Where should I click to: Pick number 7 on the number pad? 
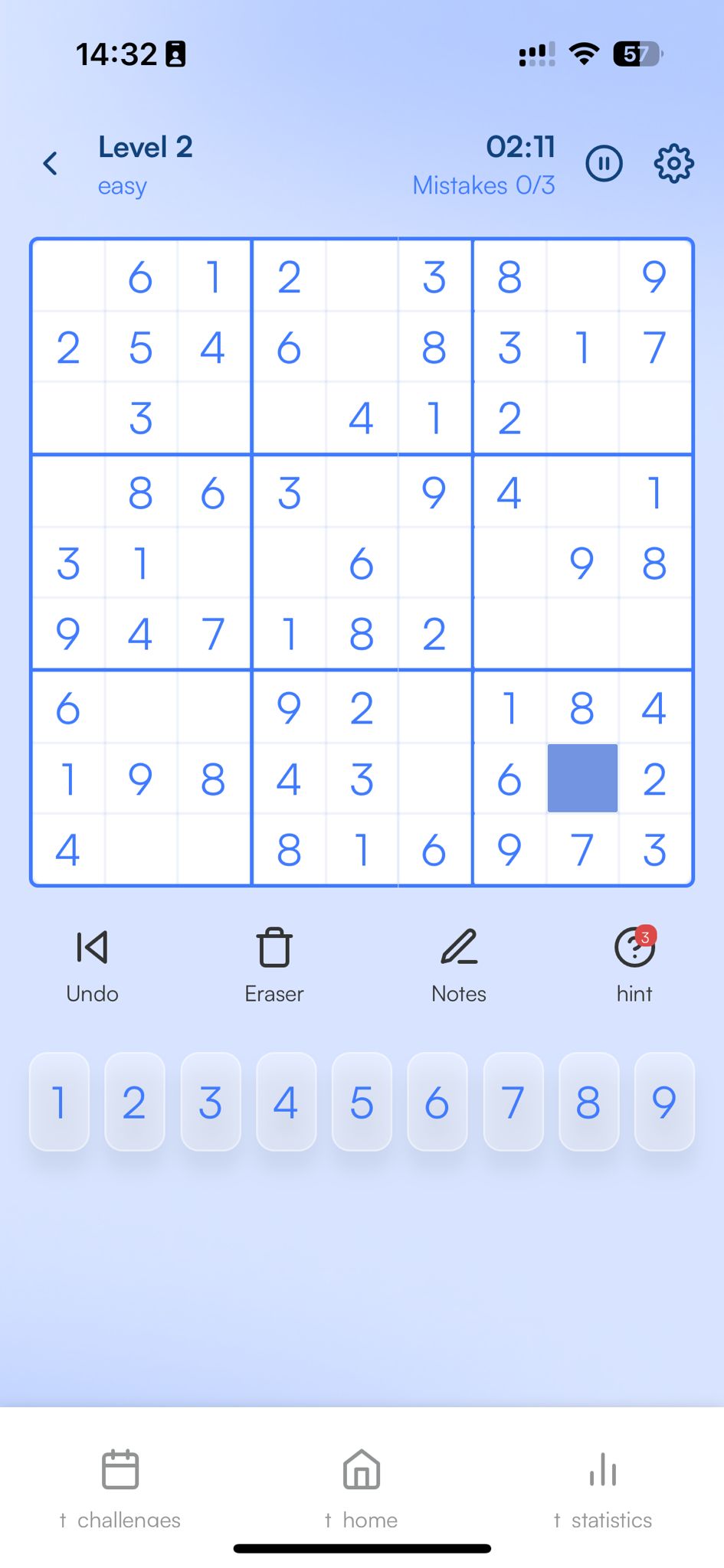tap(513, 1102)
